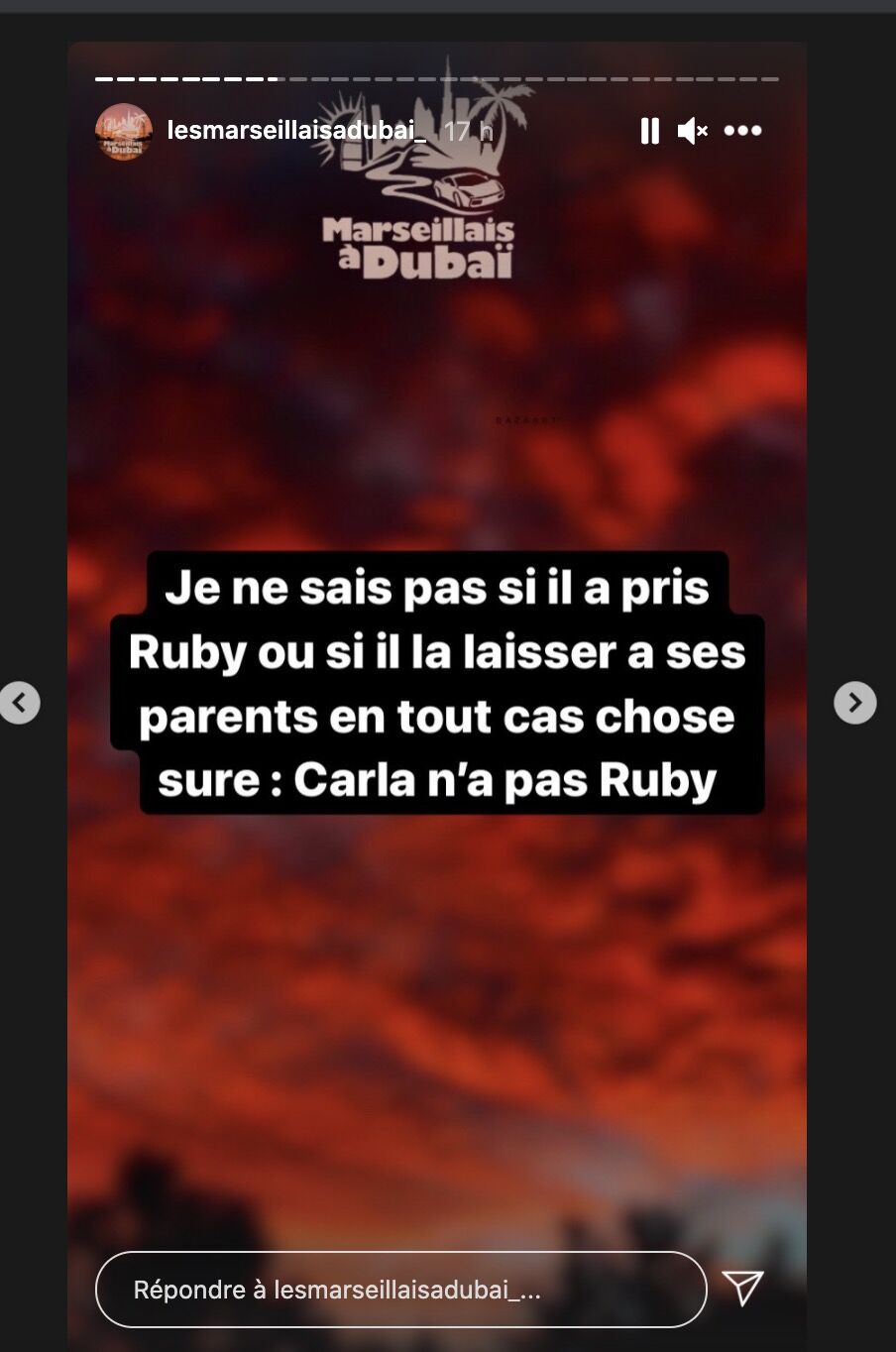The width and height of the screenshot is (896, 1352).
Task: Open lesmarseillaisadubai_ profile picture
Action: click(124, 131)
